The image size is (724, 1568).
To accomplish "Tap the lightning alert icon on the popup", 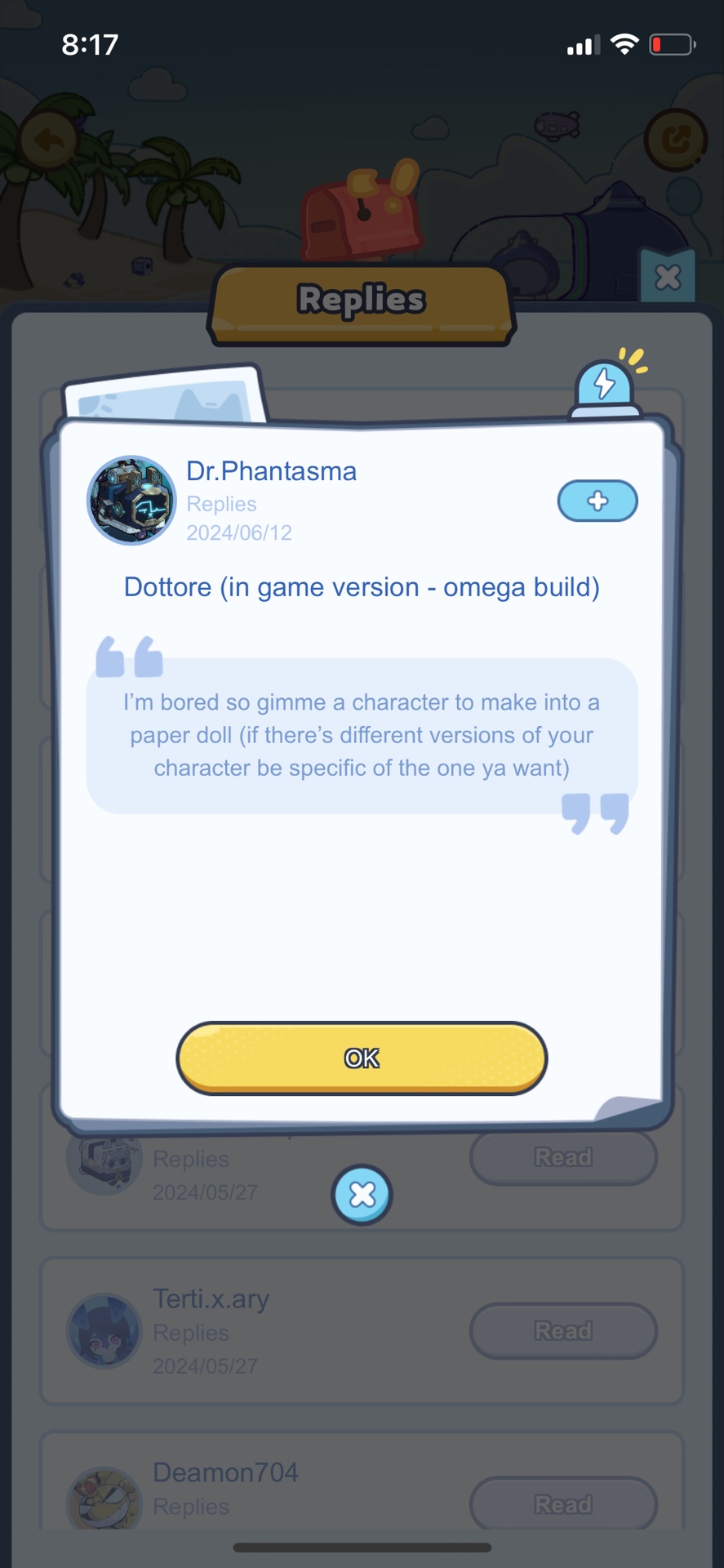I will pos(605,385).
